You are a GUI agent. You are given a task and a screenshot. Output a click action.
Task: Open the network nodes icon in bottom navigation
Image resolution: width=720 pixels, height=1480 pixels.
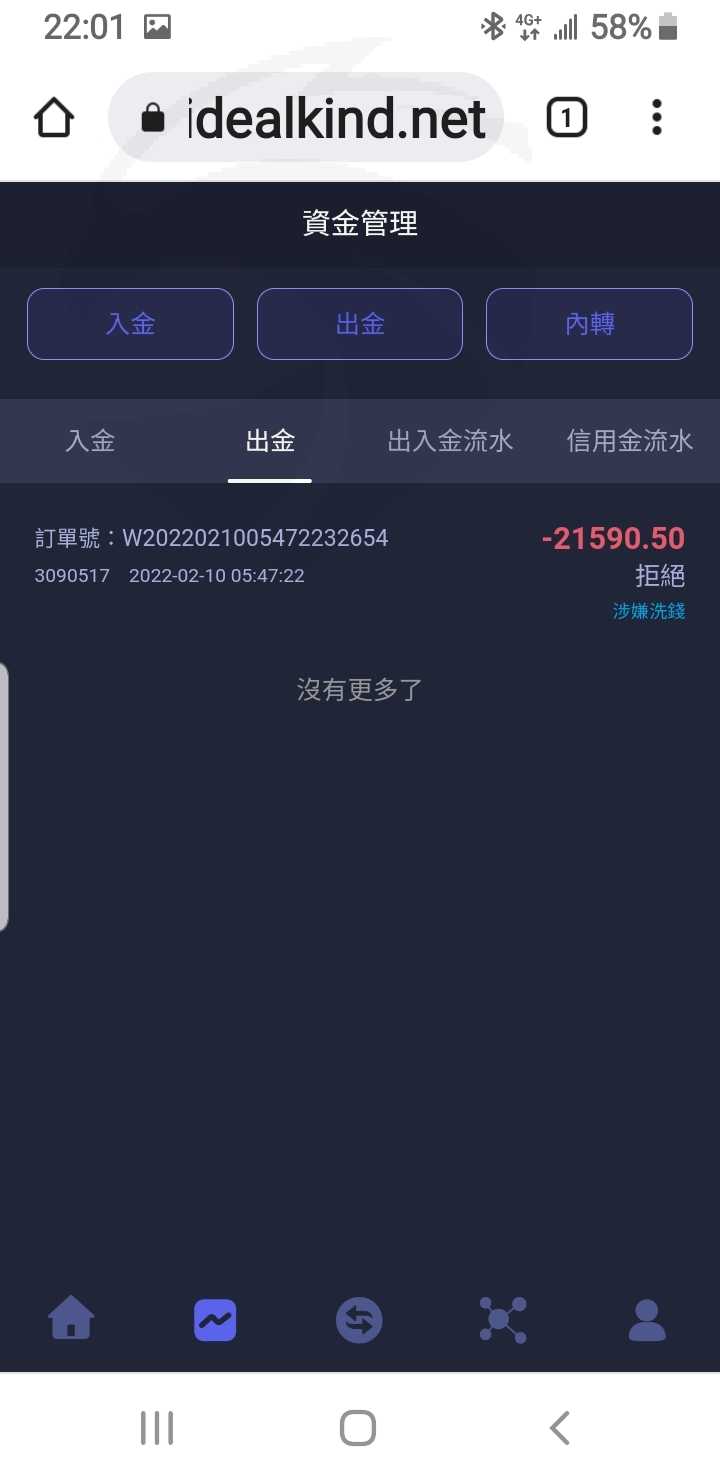click(503, 1320)
